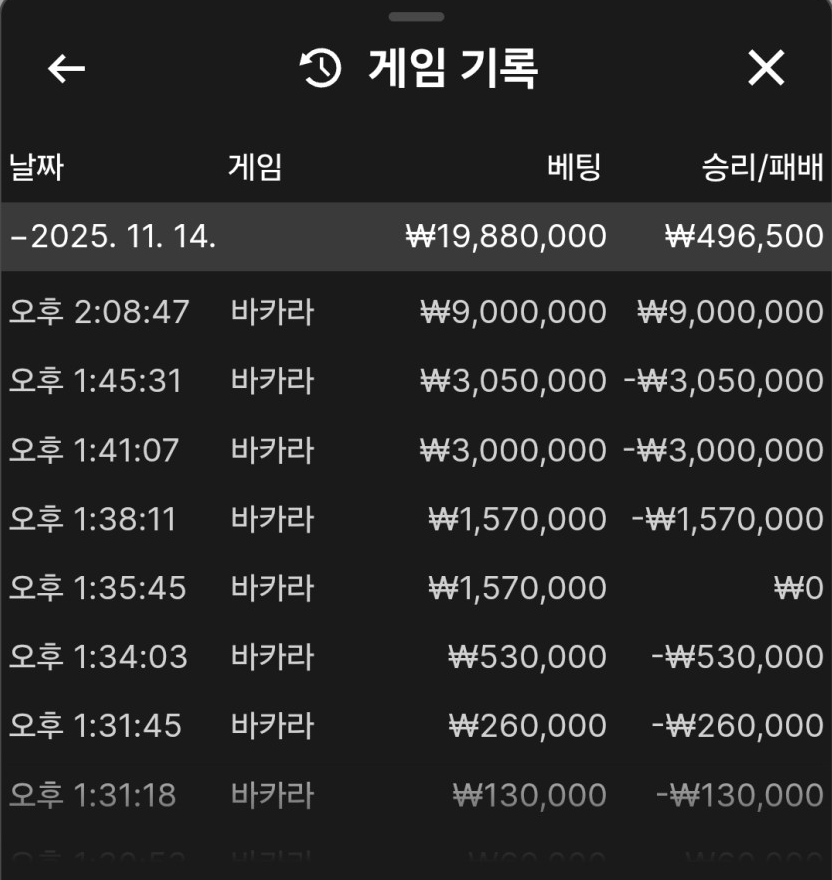Image resolution: width=832 pixels, height=880 pixels.
Task: Show the 오후 1:35:45 바카라 round
Action: pyautogui.click(x=416, y=588)
